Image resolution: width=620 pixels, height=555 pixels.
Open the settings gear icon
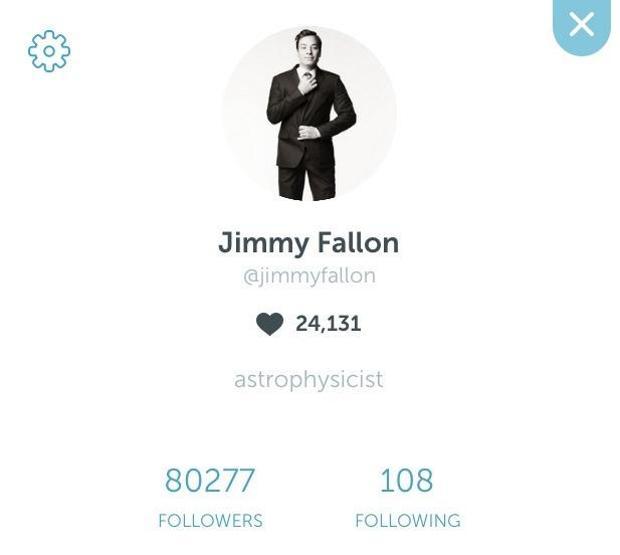[x=49, y=51]
